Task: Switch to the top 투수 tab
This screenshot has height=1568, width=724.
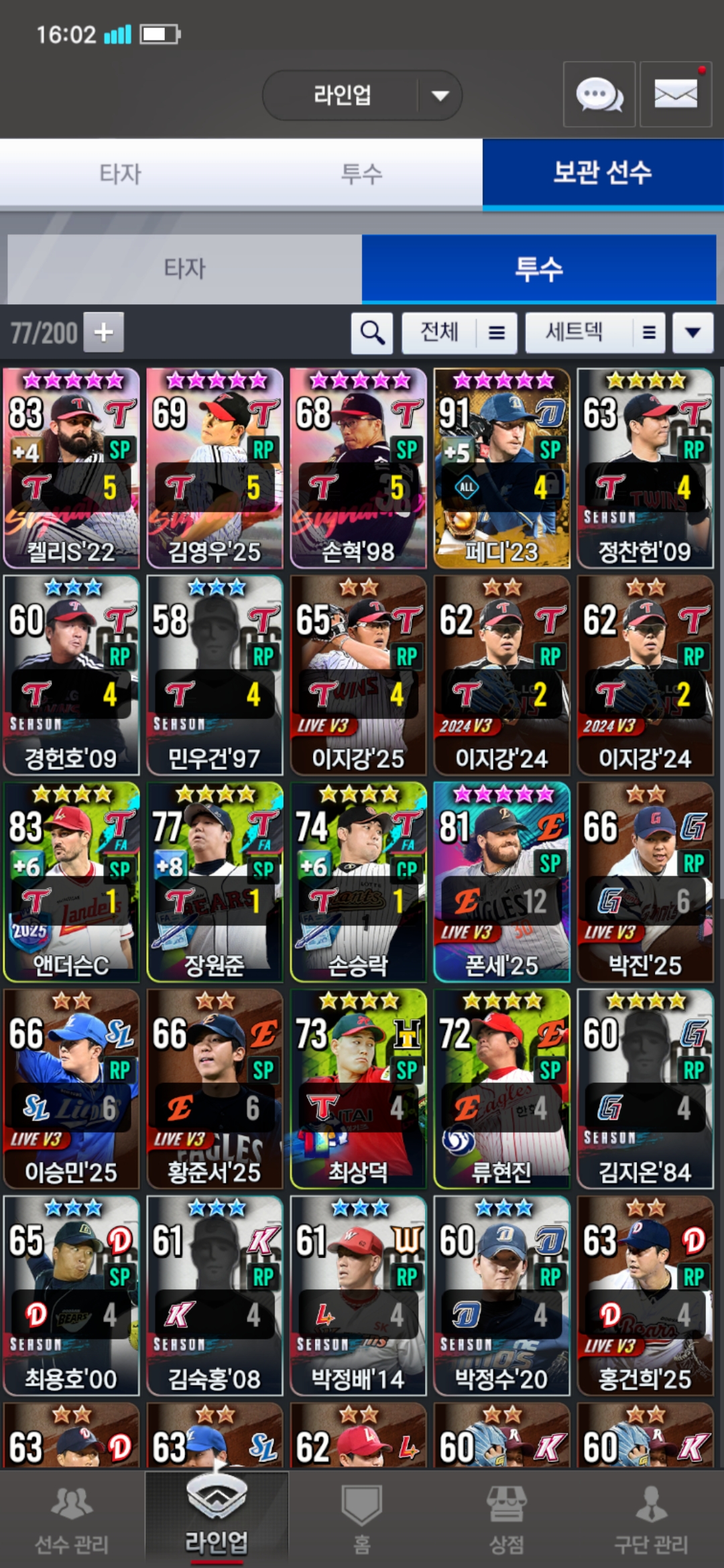Action: pos(362,174)
